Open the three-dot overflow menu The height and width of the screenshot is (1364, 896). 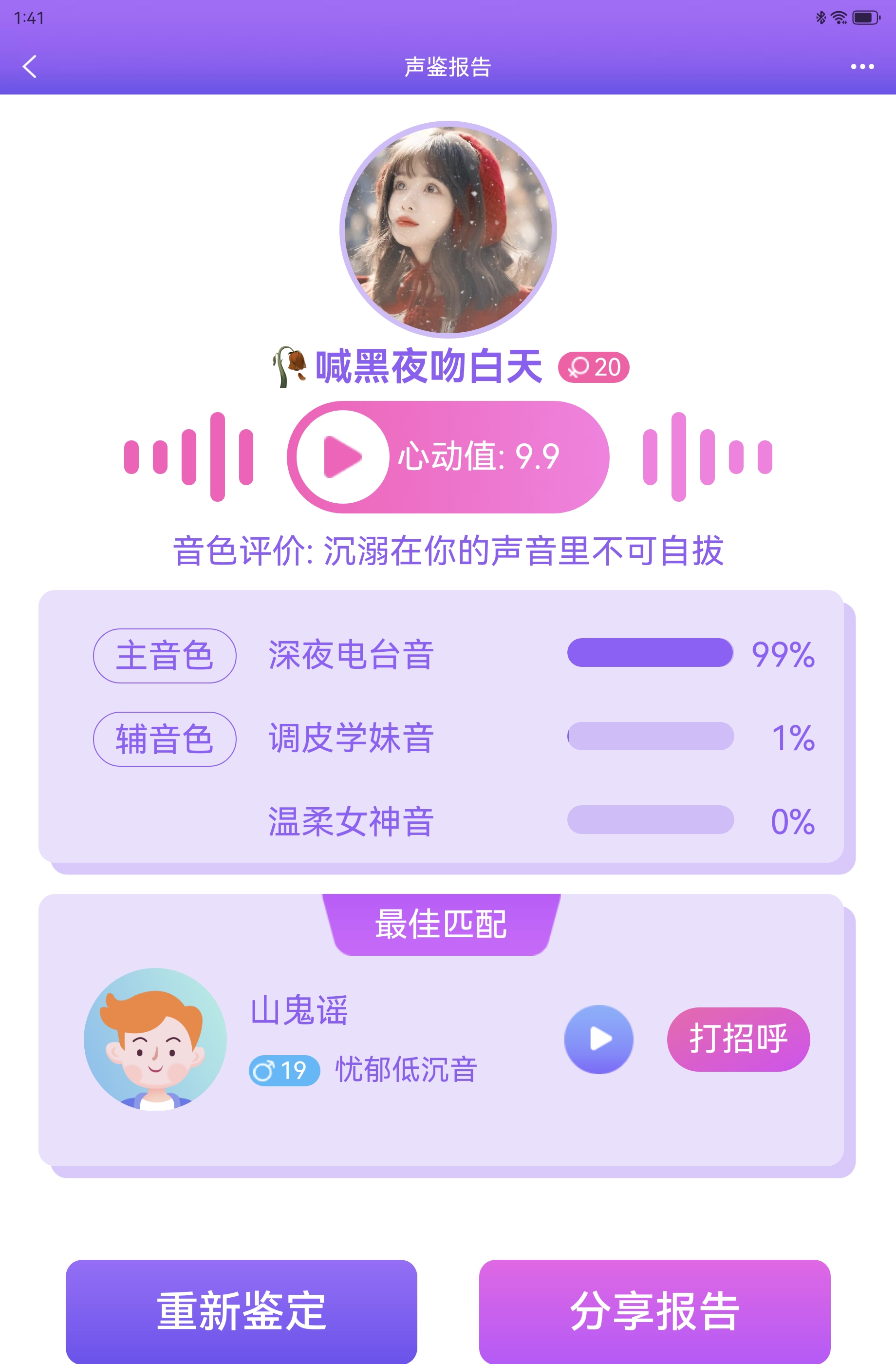(861, 66)
